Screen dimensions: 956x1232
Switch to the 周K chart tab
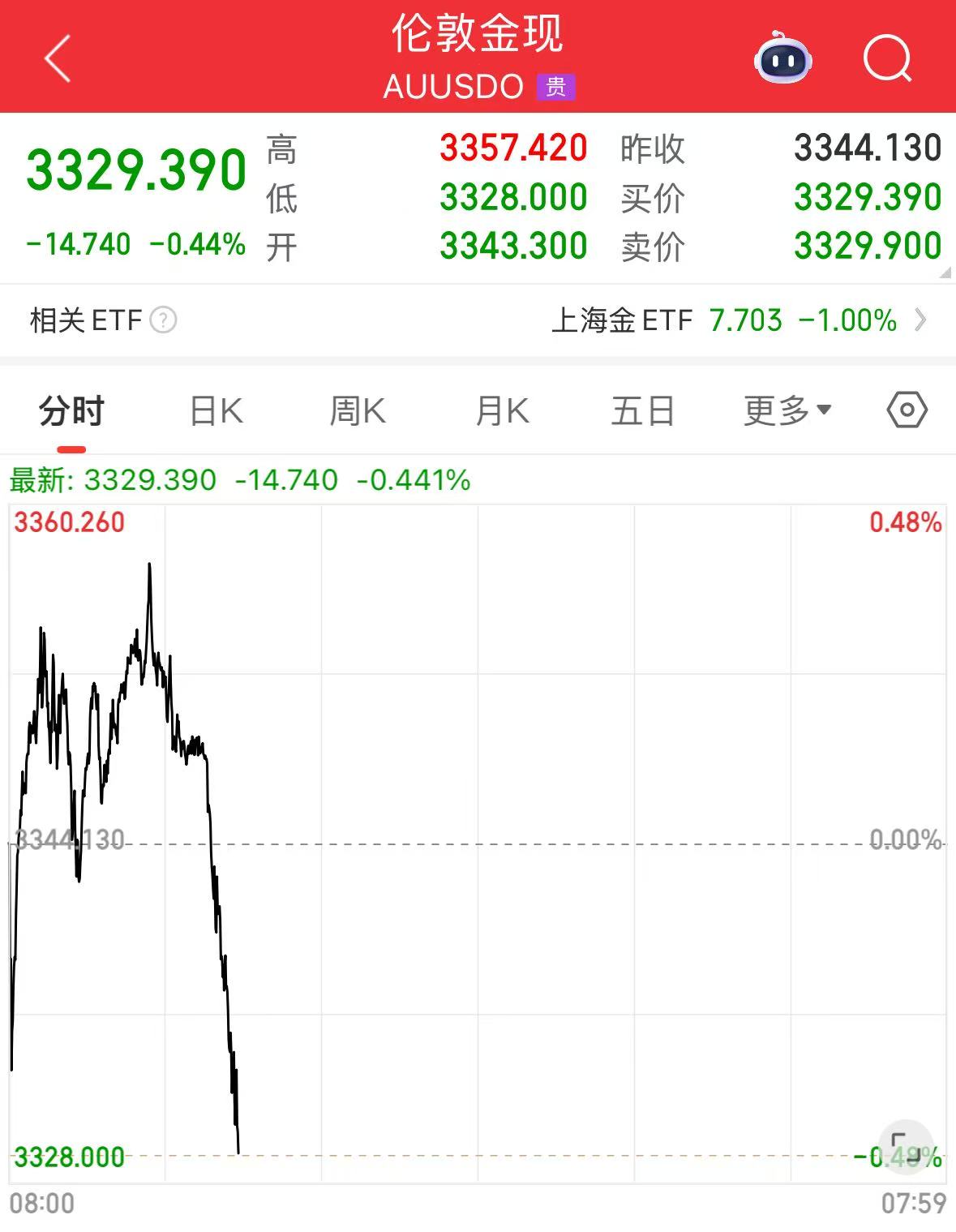[358, 411]
